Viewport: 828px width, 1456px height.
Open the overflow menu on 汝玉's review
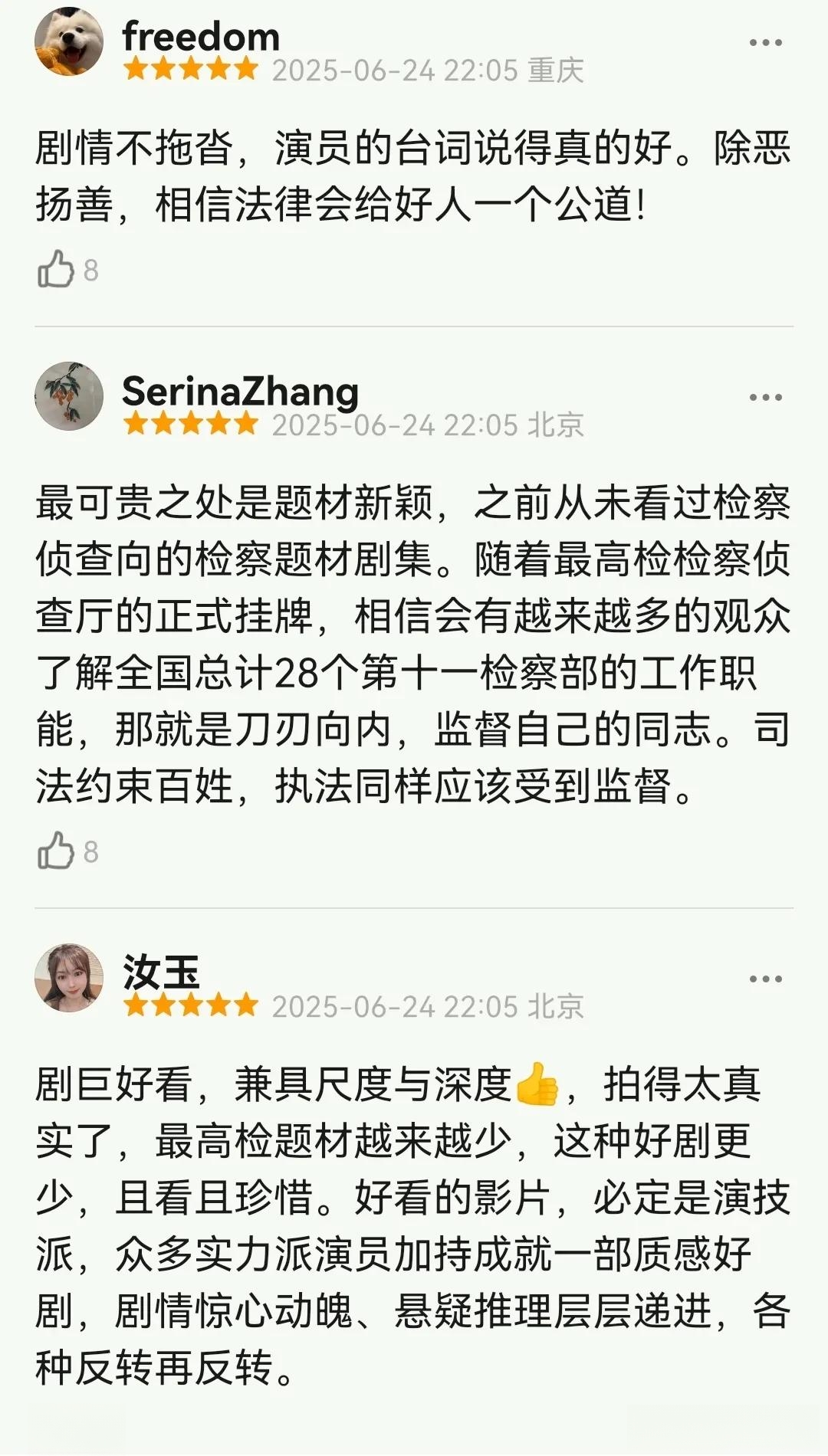pyautogui.click(x=765, y=979)
